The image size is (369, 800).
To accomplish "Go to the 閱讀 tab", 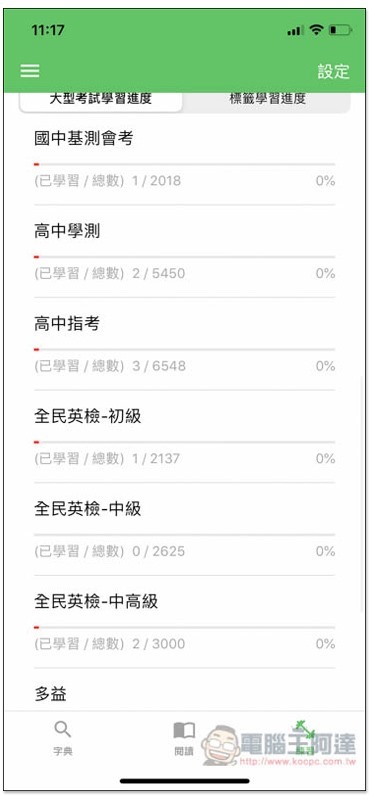I will pos(184,739).
